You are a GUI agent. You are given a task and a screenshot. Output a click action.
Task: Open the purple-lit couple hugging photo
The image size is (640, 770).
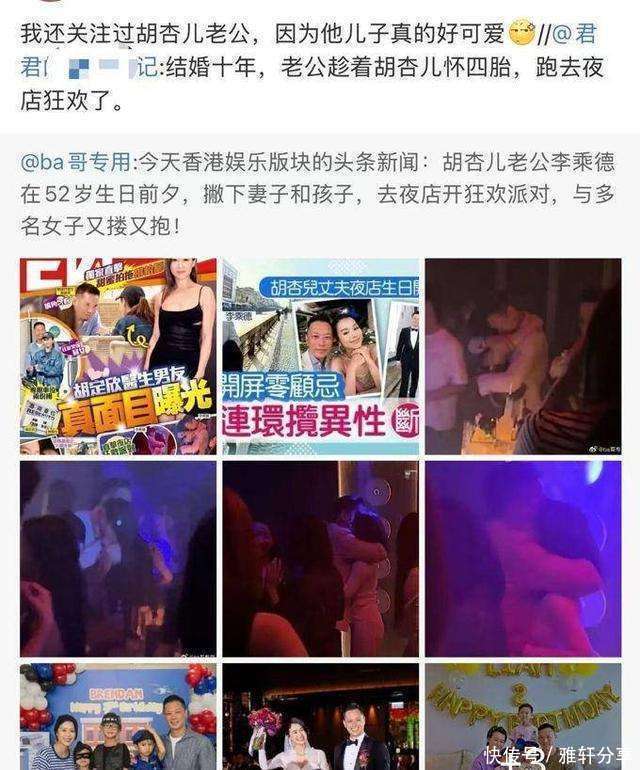[522, 558]
